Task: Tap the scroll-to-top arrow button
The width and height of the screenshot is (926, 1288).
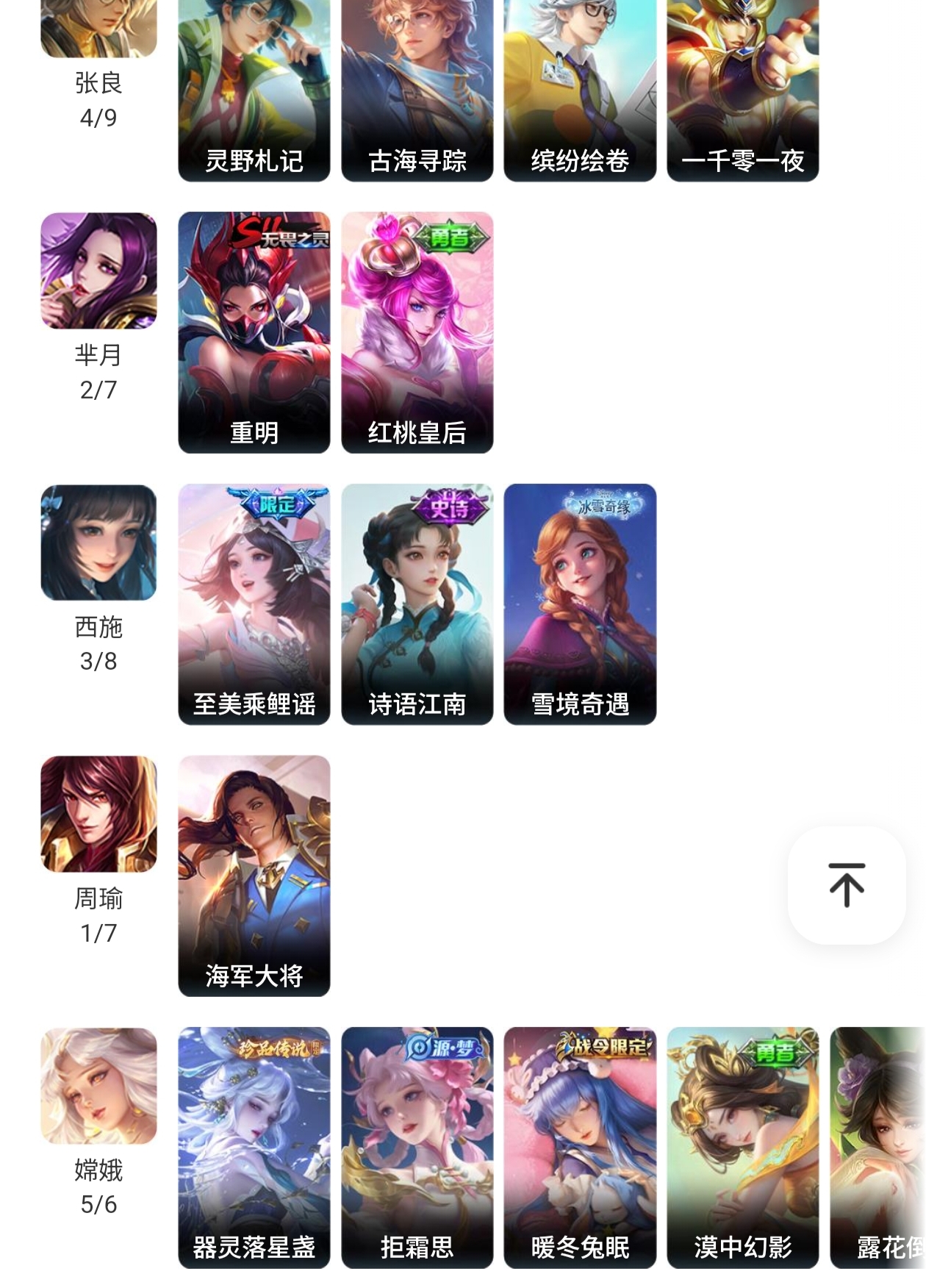Action: coord(847,885)
